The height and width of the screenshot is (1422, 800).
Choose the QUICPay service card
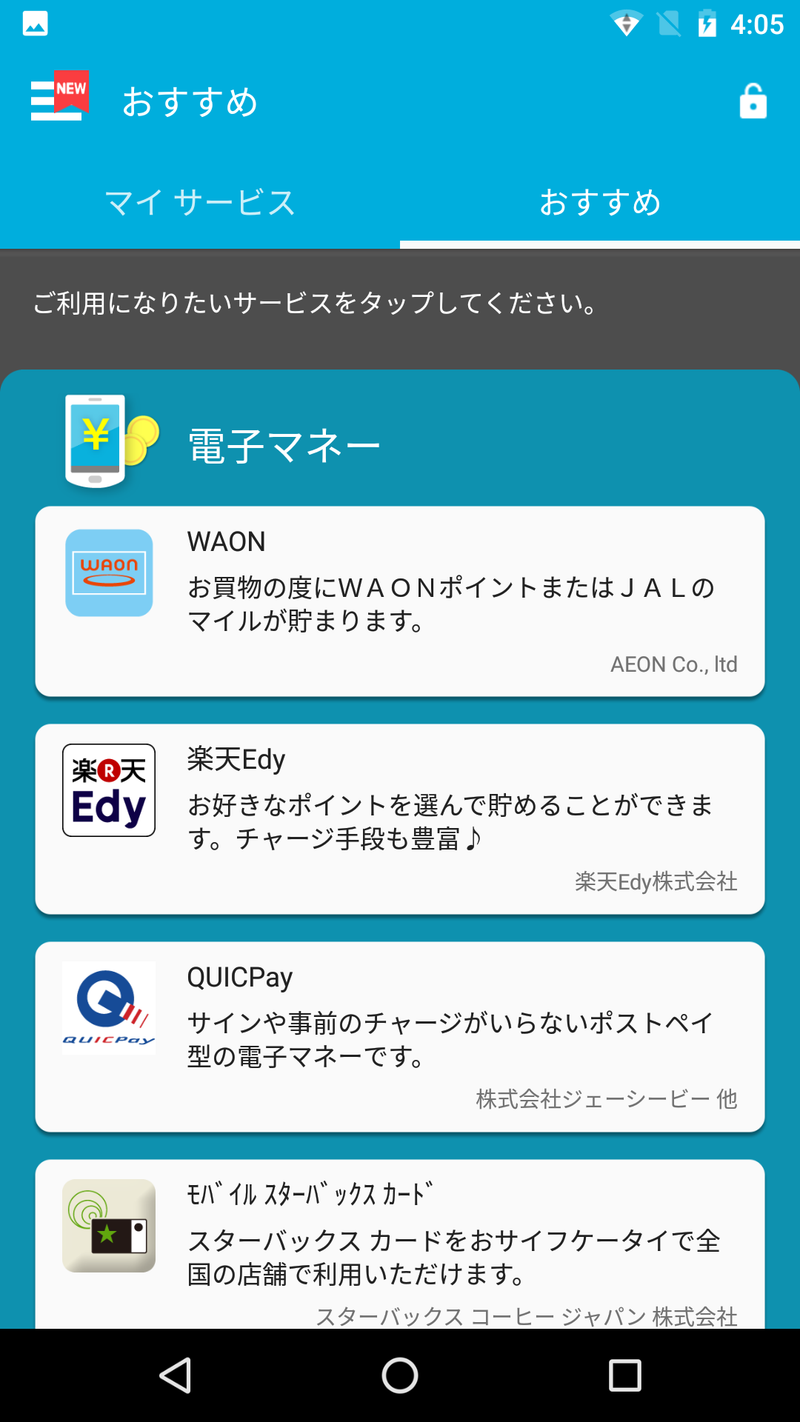(400, 1036)
